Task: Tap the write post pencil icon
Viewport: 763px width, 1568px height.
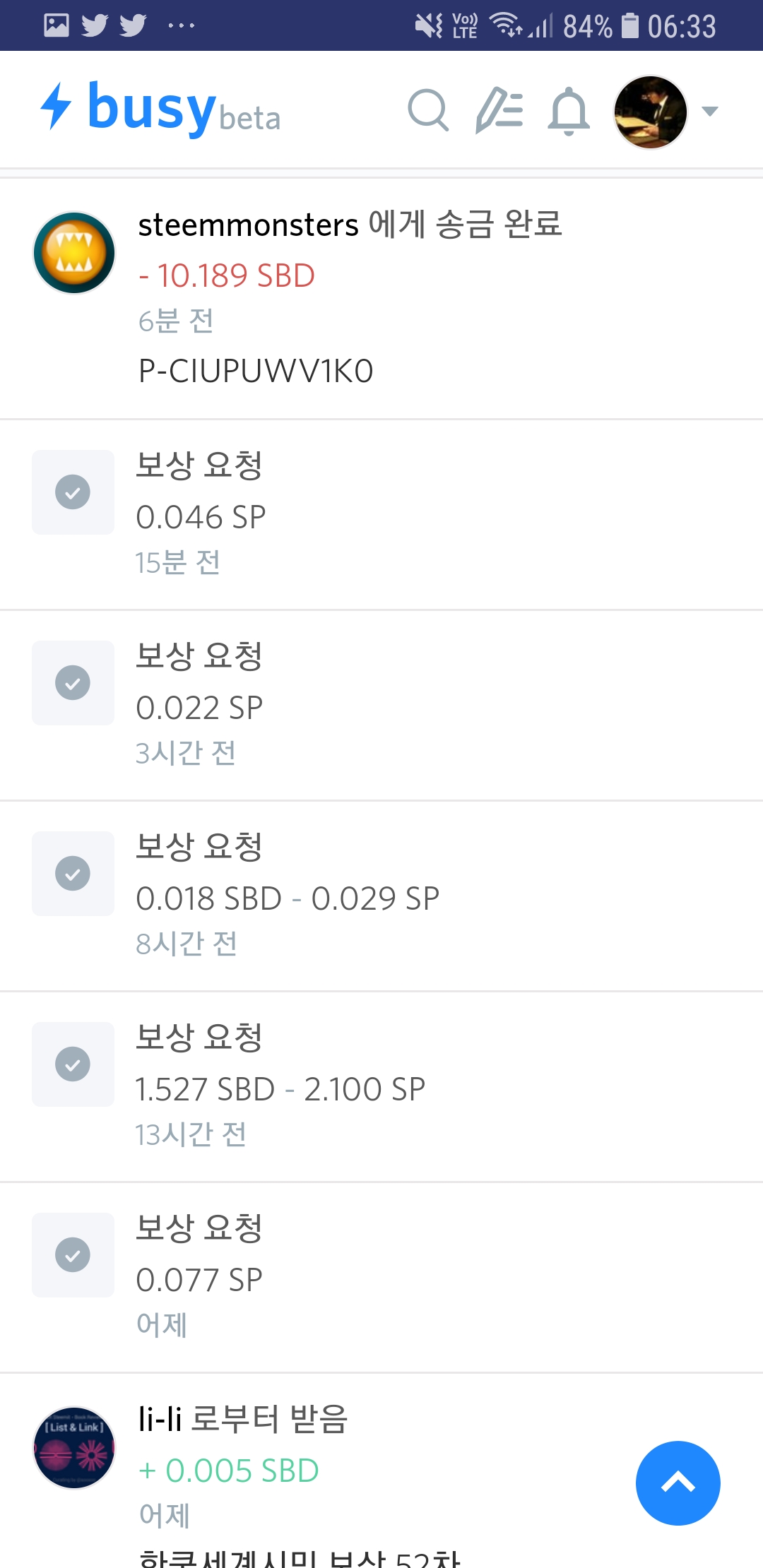Action: [499, 110]
